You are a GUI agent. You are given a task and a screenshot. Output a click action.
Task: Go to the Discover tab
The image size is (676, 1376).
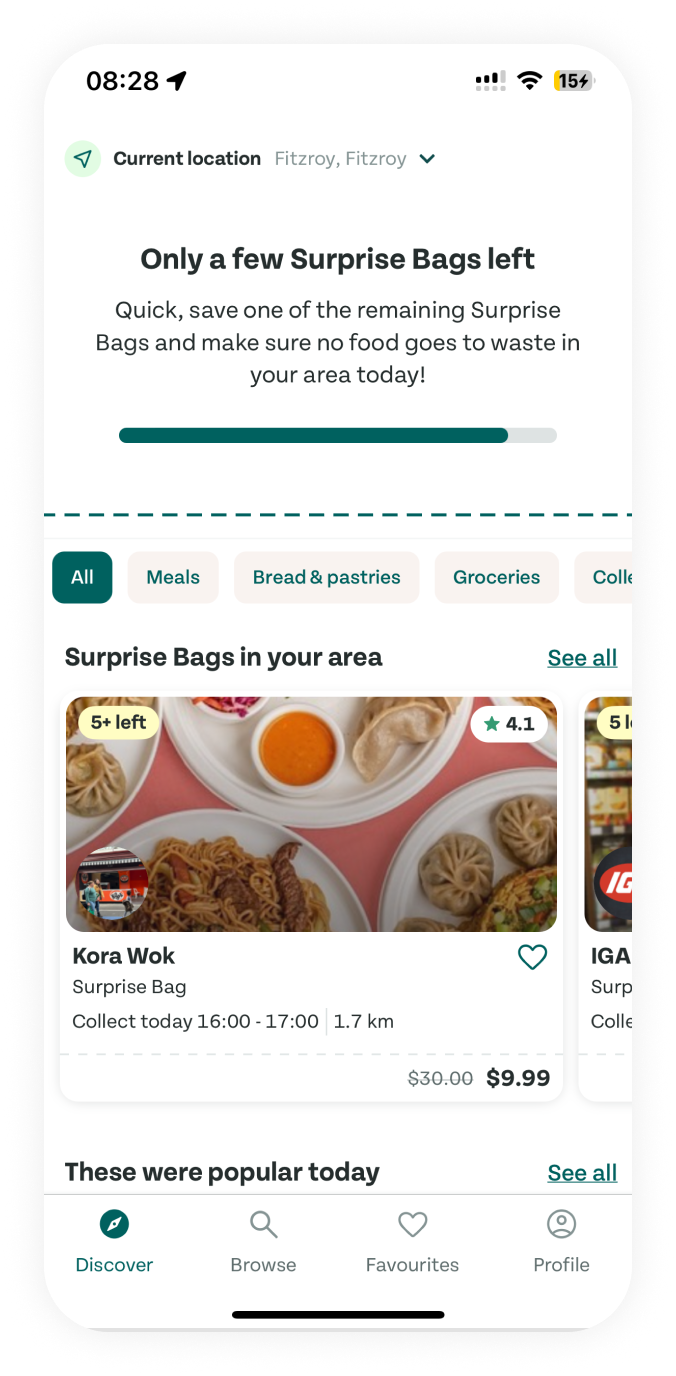tap(115, 1241)
